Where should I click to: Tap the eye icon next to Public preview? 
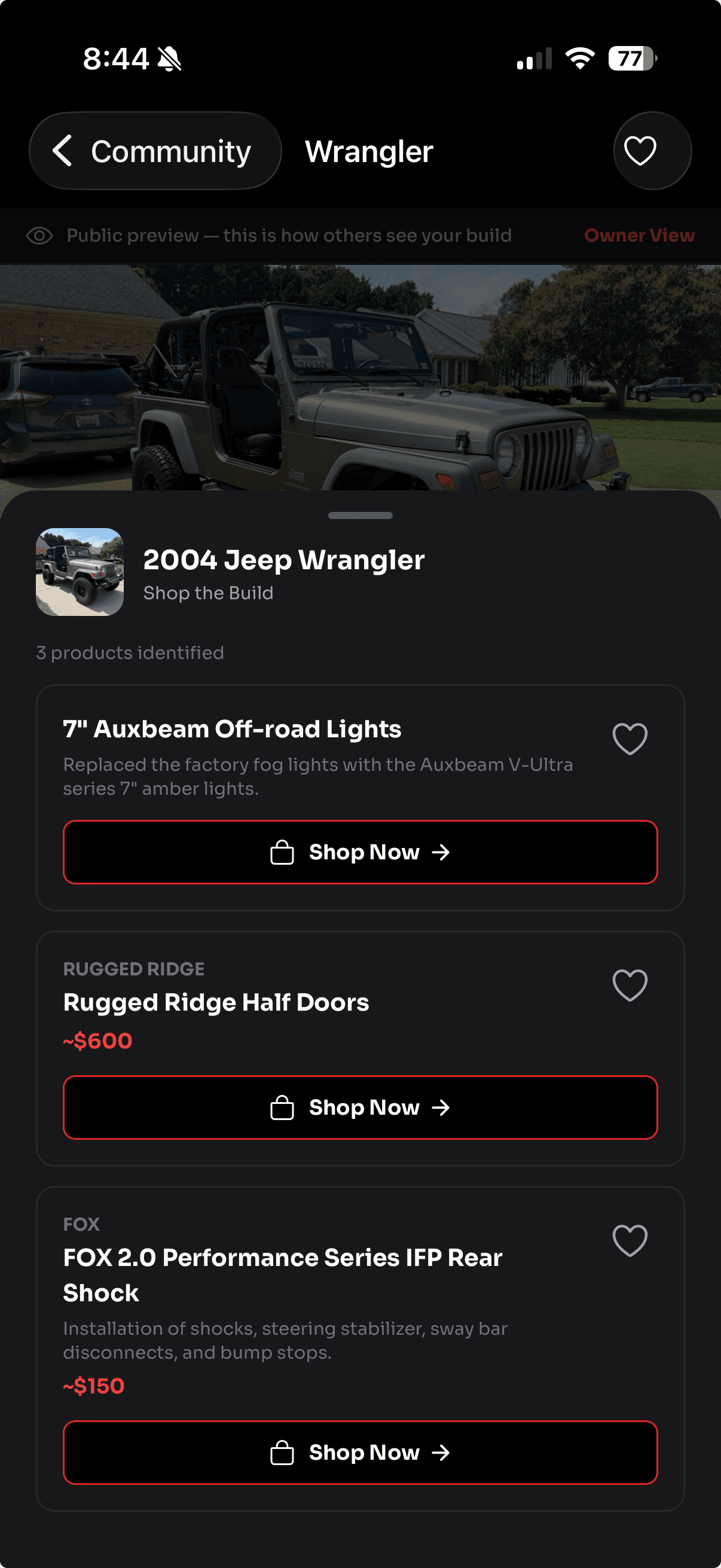click(x=40, y=235)
